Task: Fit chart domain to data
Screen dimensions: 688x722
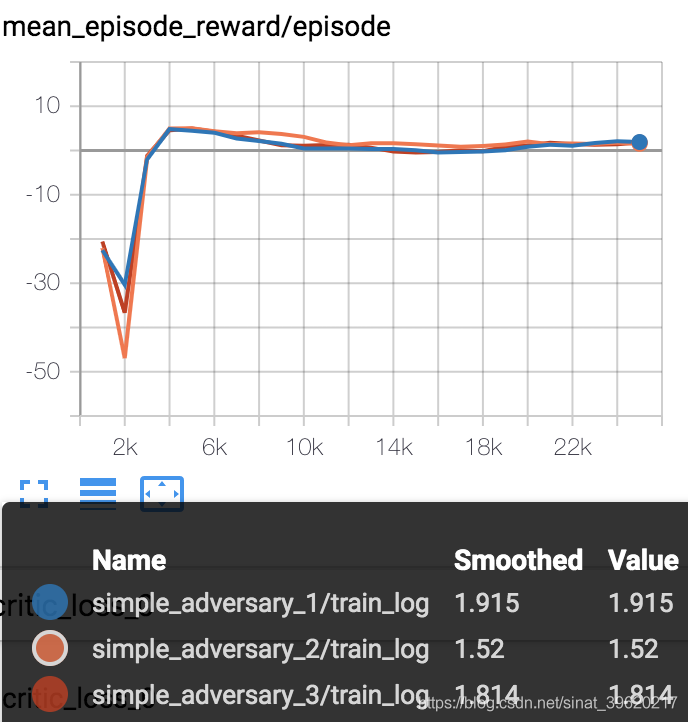Action: pyautogui.click(x=161, y=493)
